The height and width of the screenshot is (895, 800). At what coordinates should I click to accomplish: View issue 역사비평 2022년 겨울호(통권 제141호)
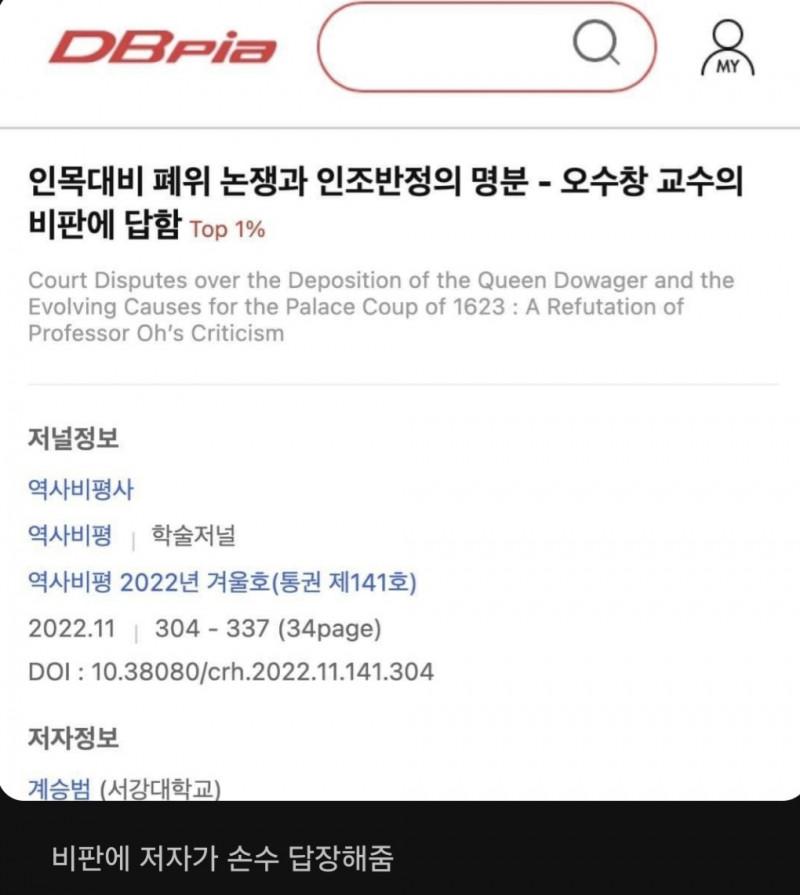[x=222, y=582]
